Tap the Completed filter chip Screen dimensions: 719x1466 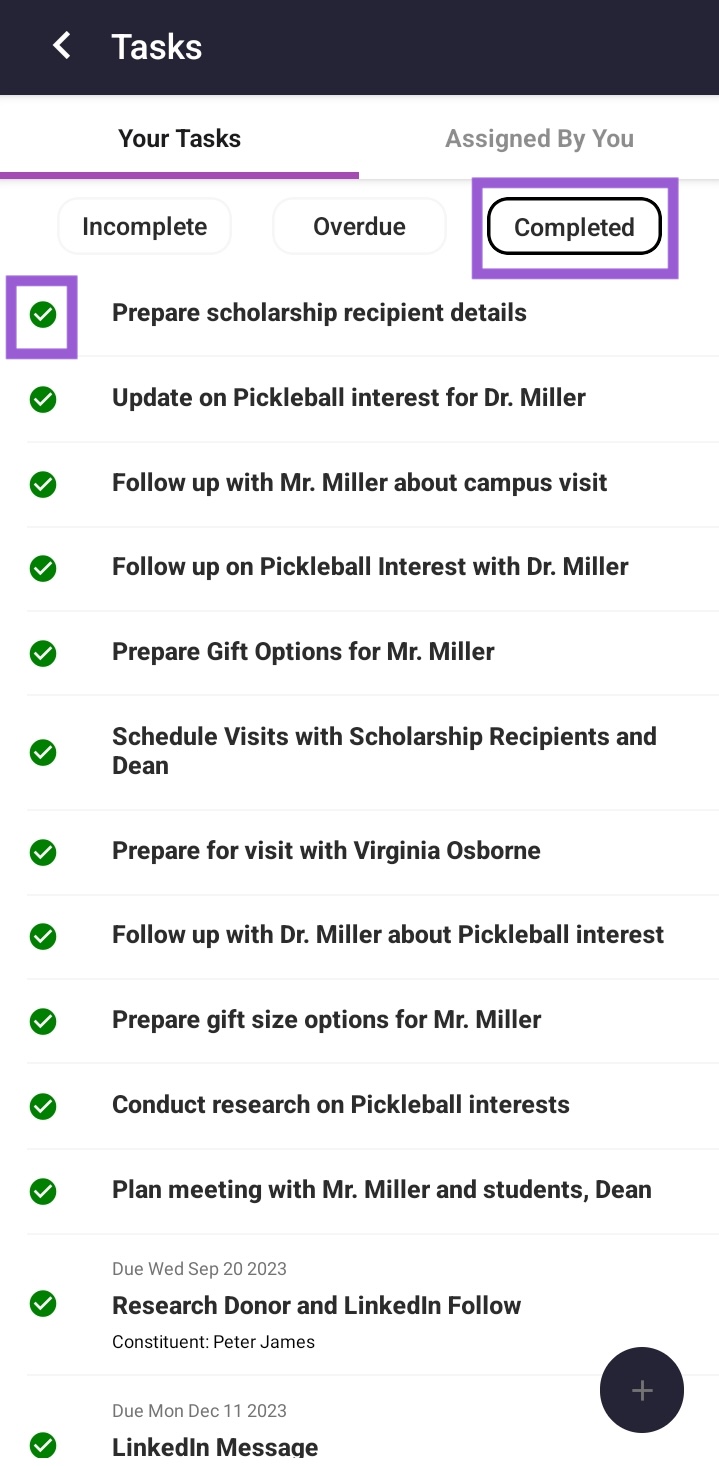pyautogui.click(x=574, y=227)
